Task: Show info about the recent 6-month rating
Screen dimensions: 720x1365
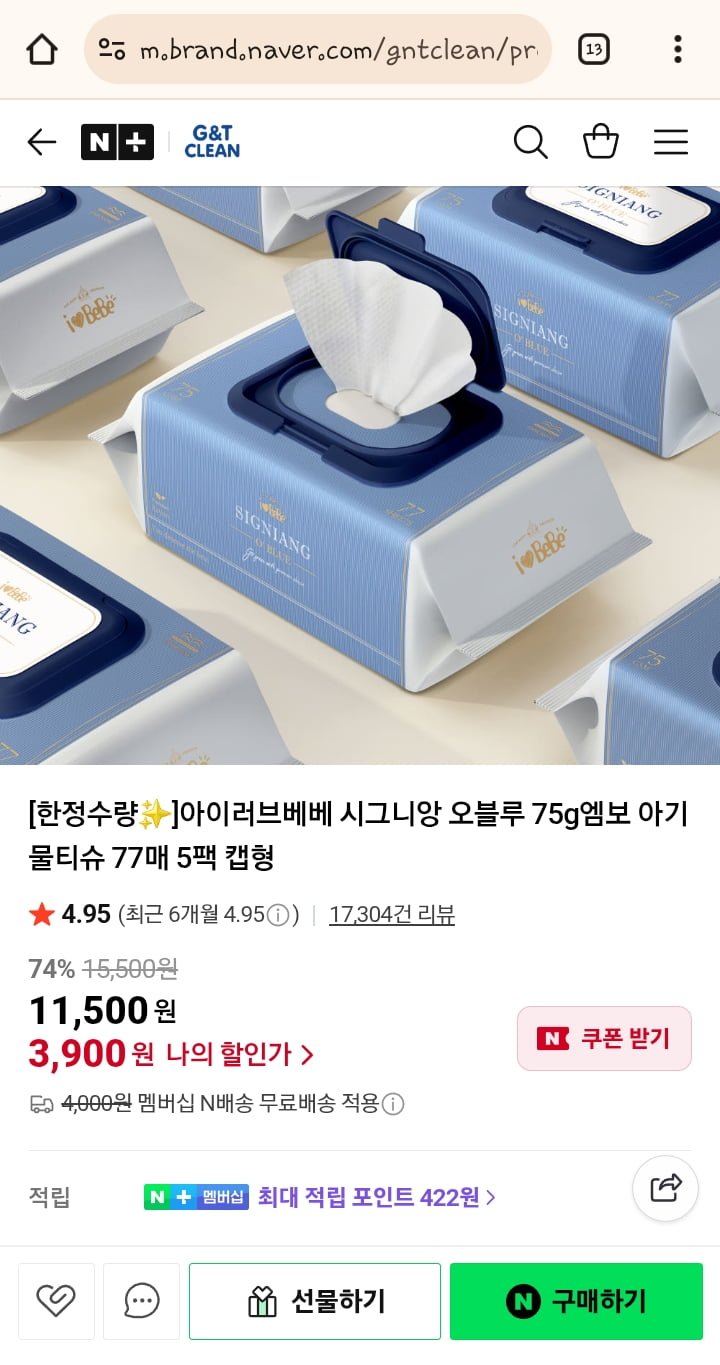Action: point(279,915)
